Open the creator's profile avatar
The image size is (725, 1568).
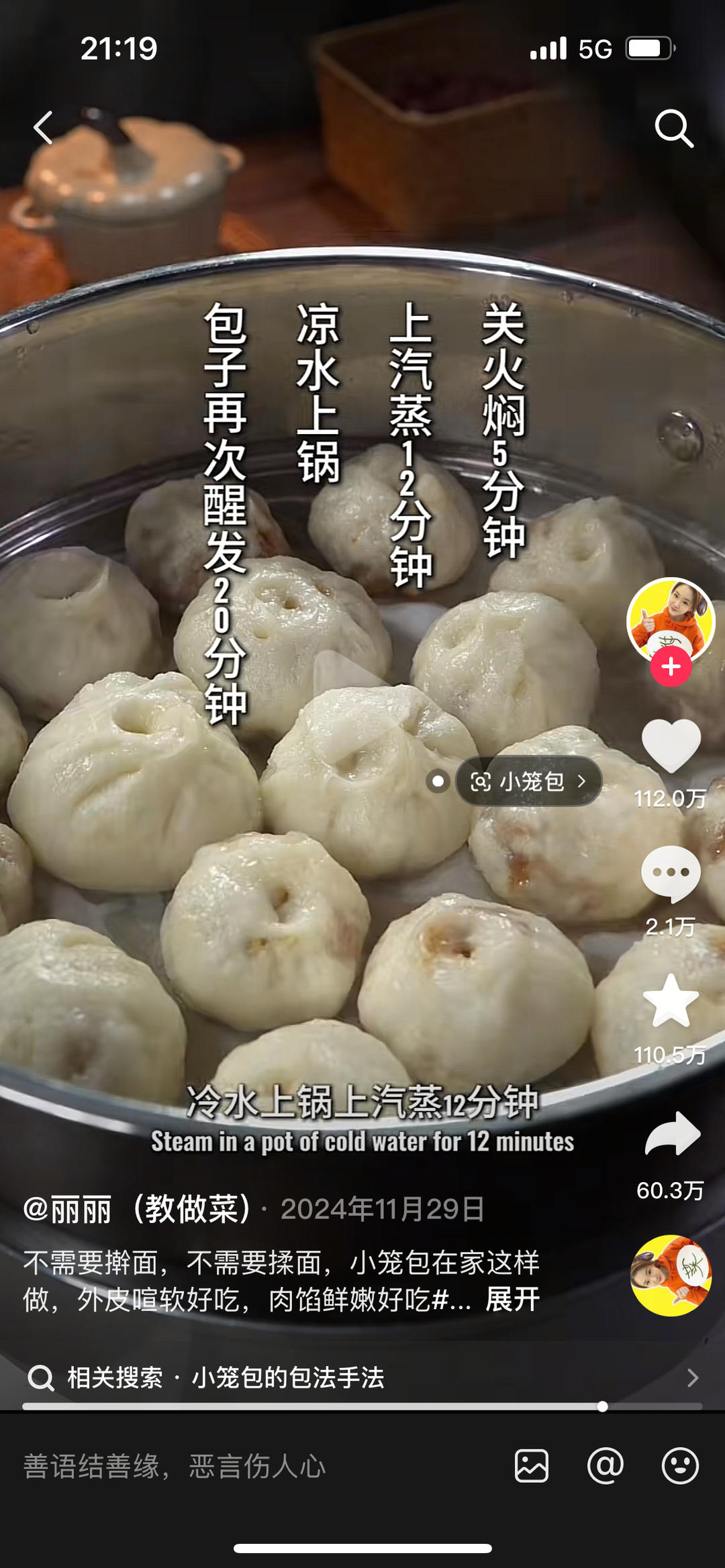[671, 619]
